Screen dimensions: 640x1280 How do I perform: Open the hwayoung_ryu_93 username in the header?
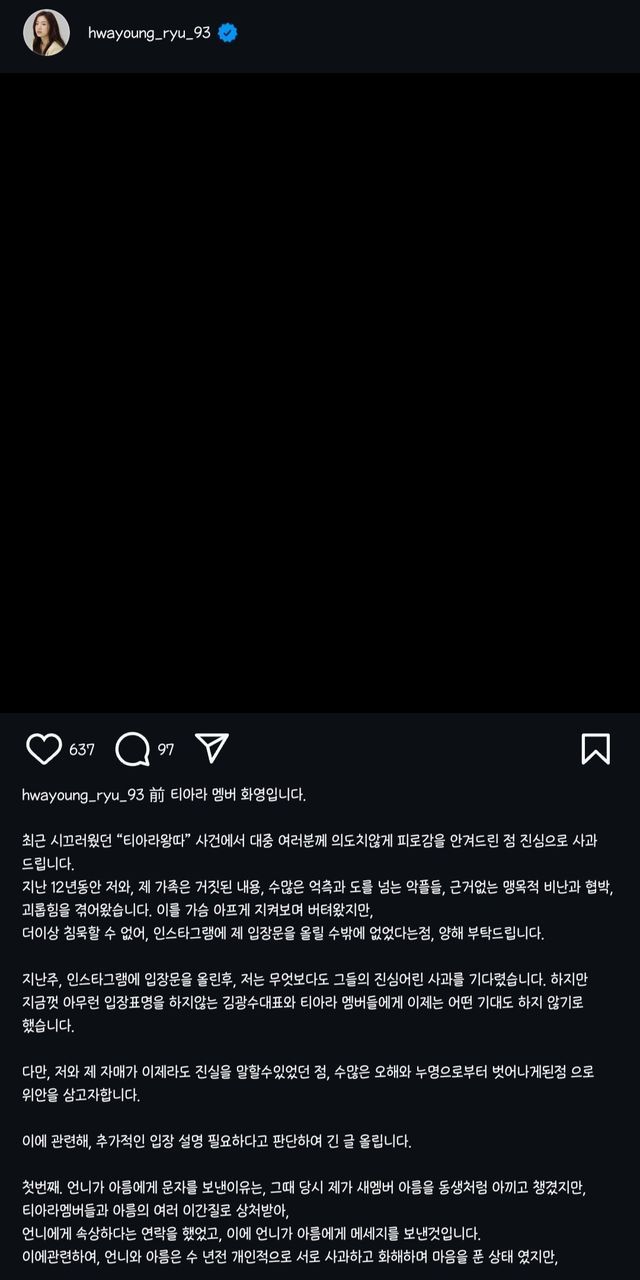(x=149, y=33)
